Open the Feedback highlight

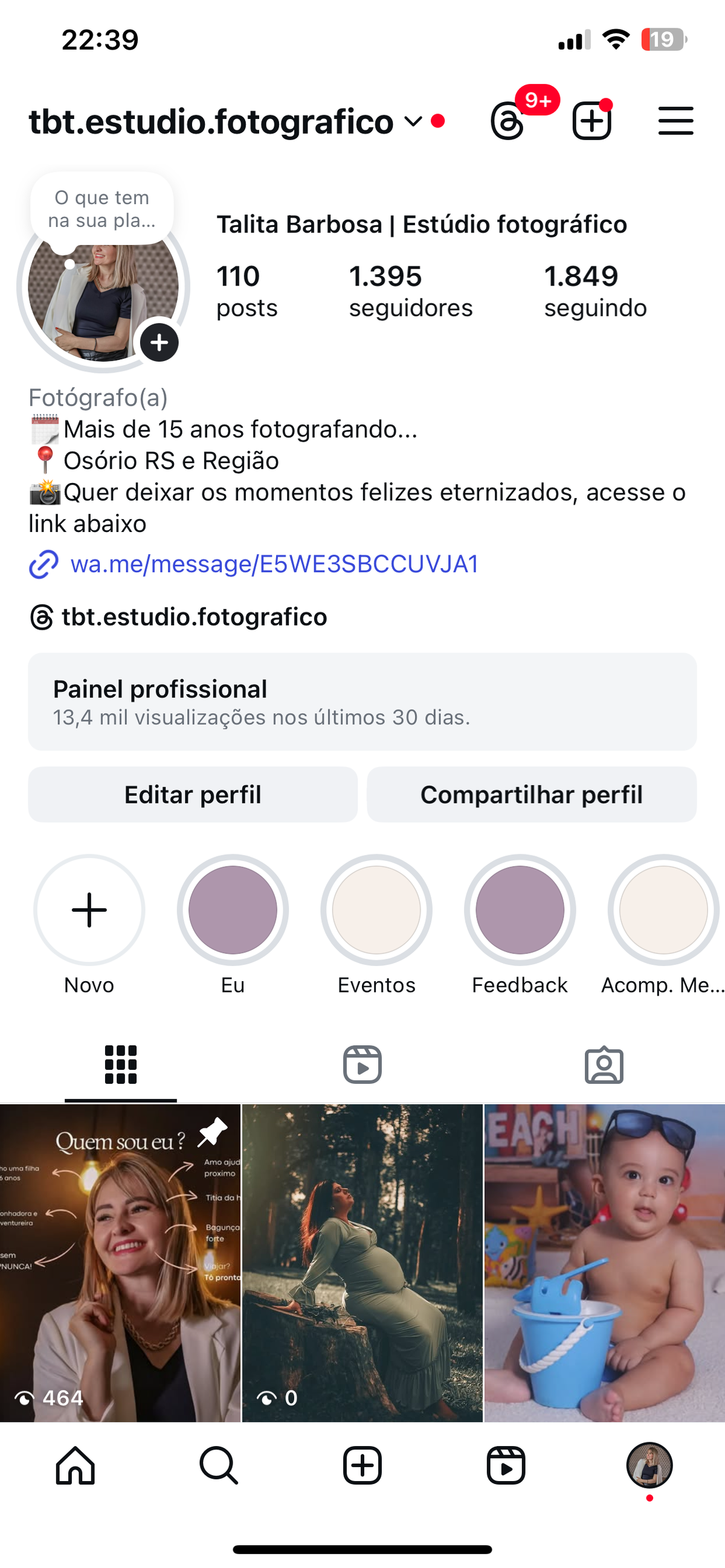point(520,910)
